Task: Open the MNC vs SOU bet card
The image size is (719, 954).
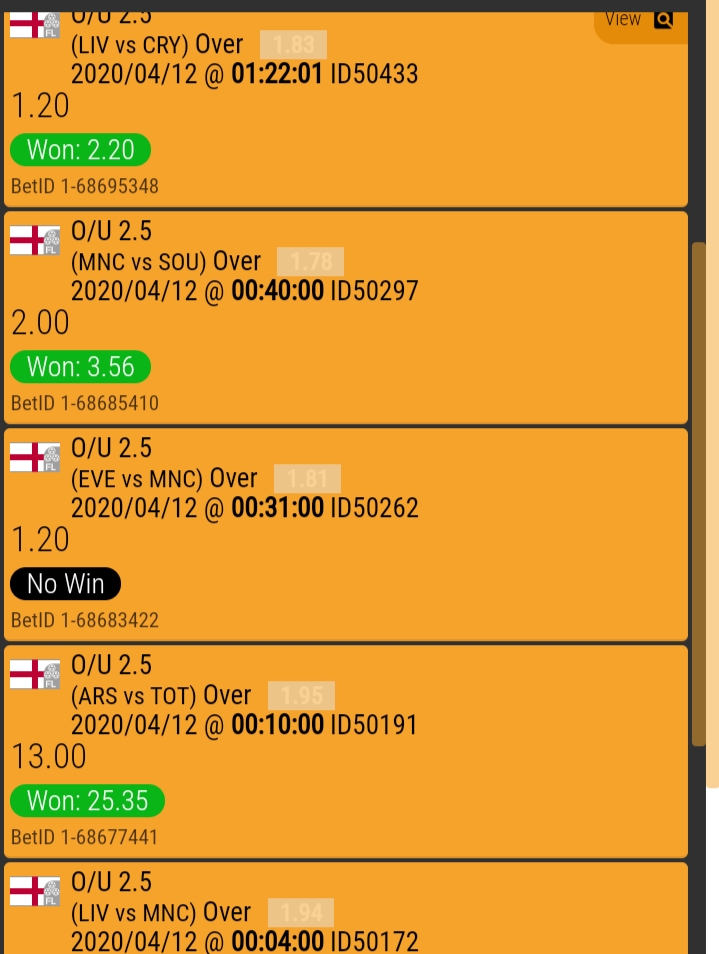Action: 345,317
